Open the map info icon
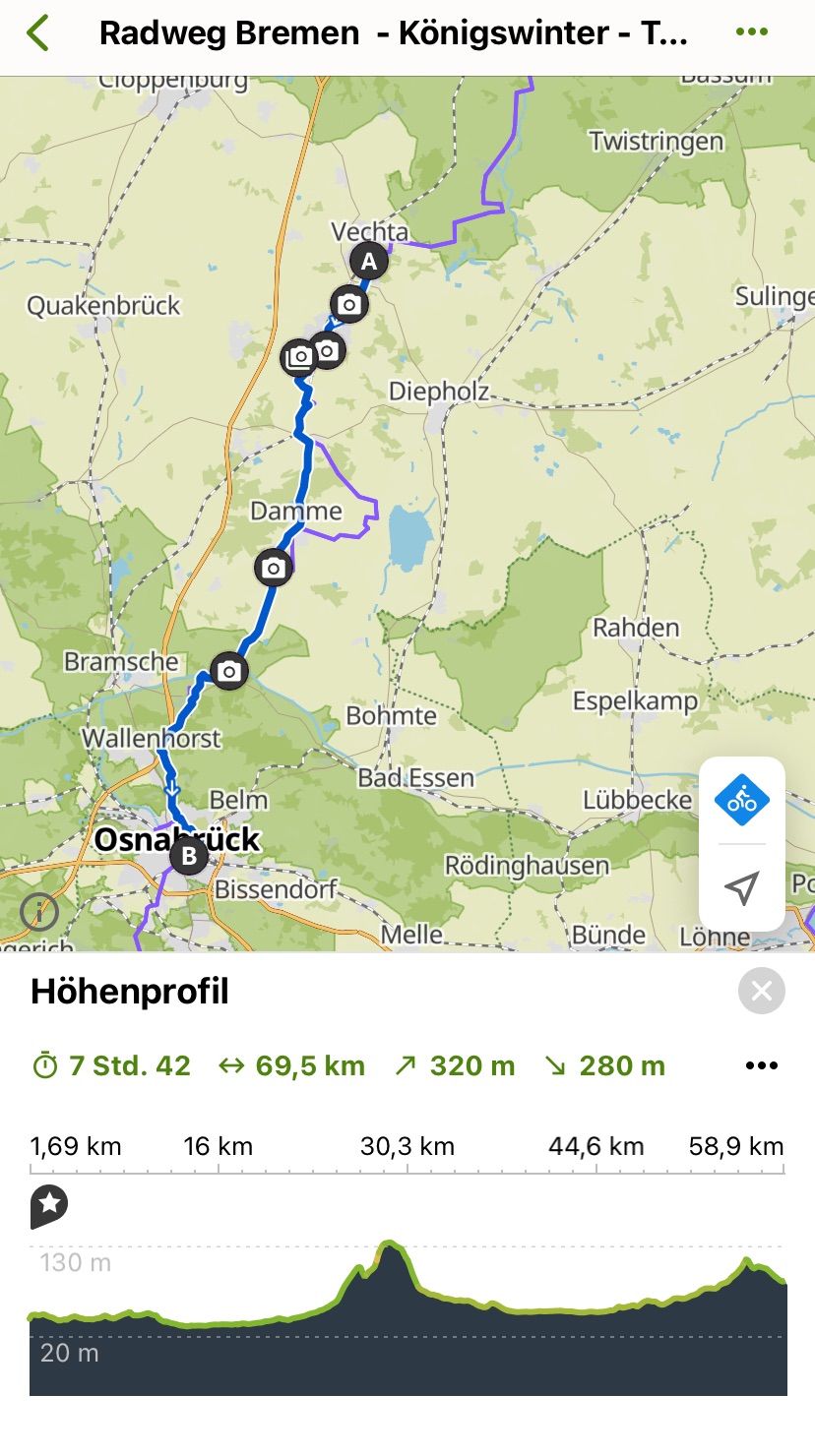815x1456 pixels. (x=39, y=912)
